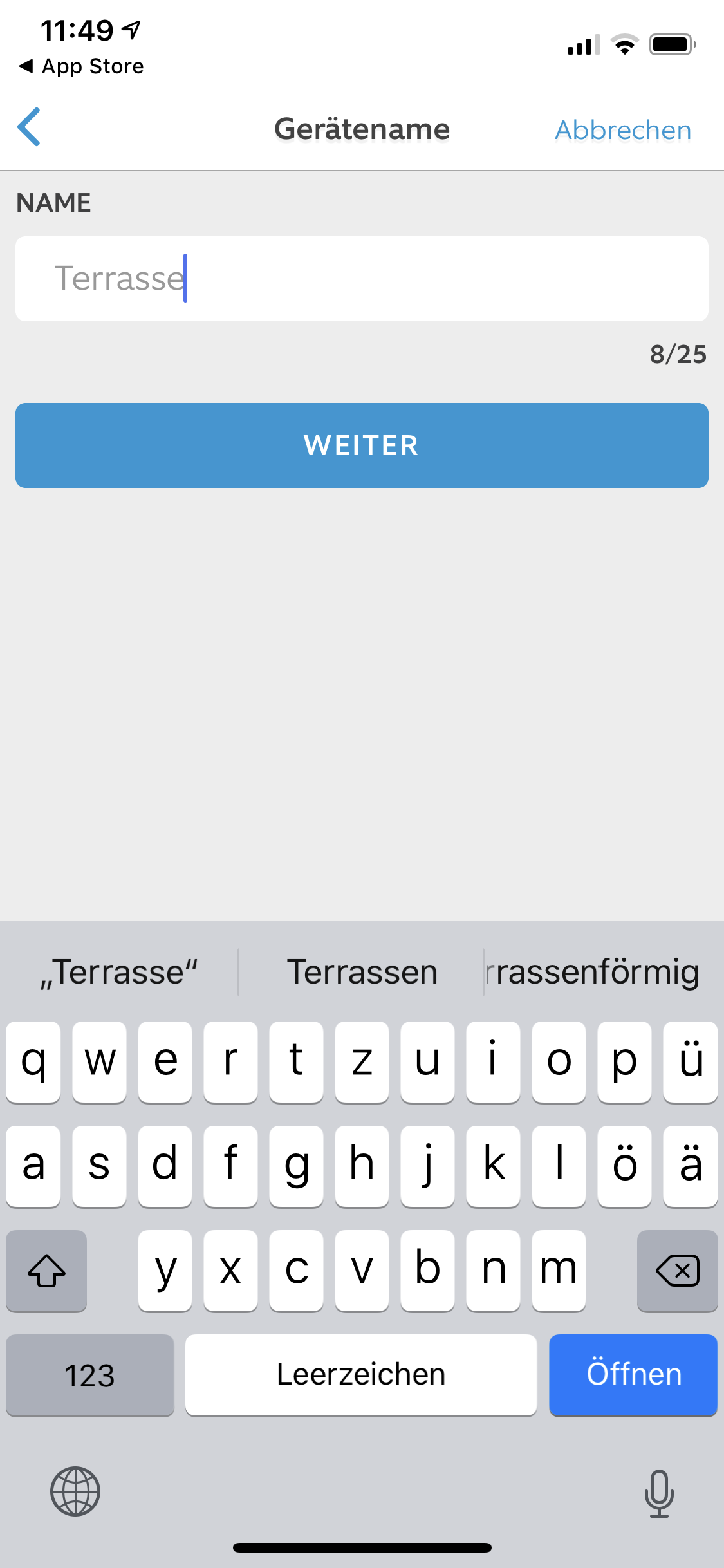This screenshot has height=1568, width=724.
Task: Start dictation with the microphone icon
Action: click(659, 1492)
